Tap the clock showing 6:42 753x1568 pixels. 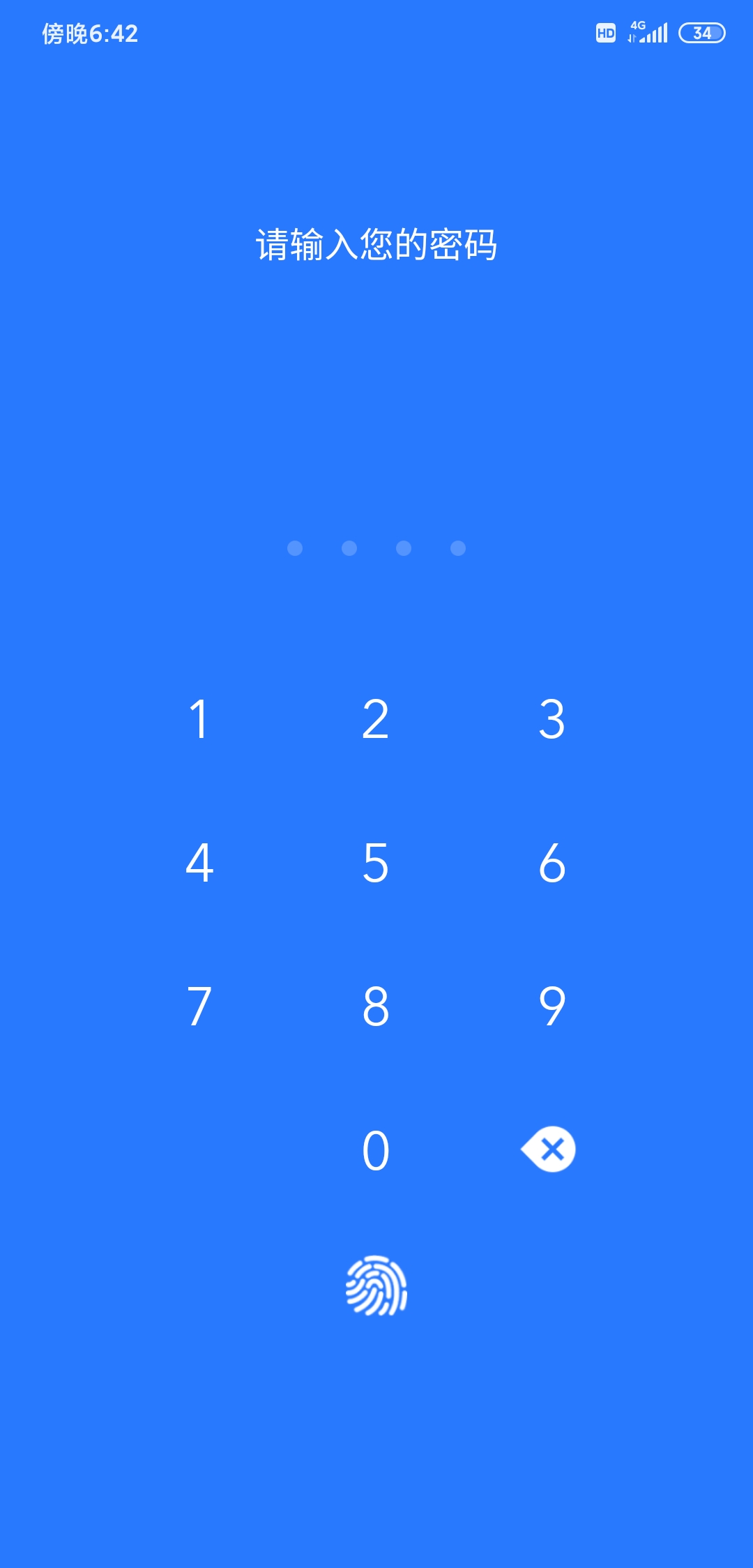(89, 32)
